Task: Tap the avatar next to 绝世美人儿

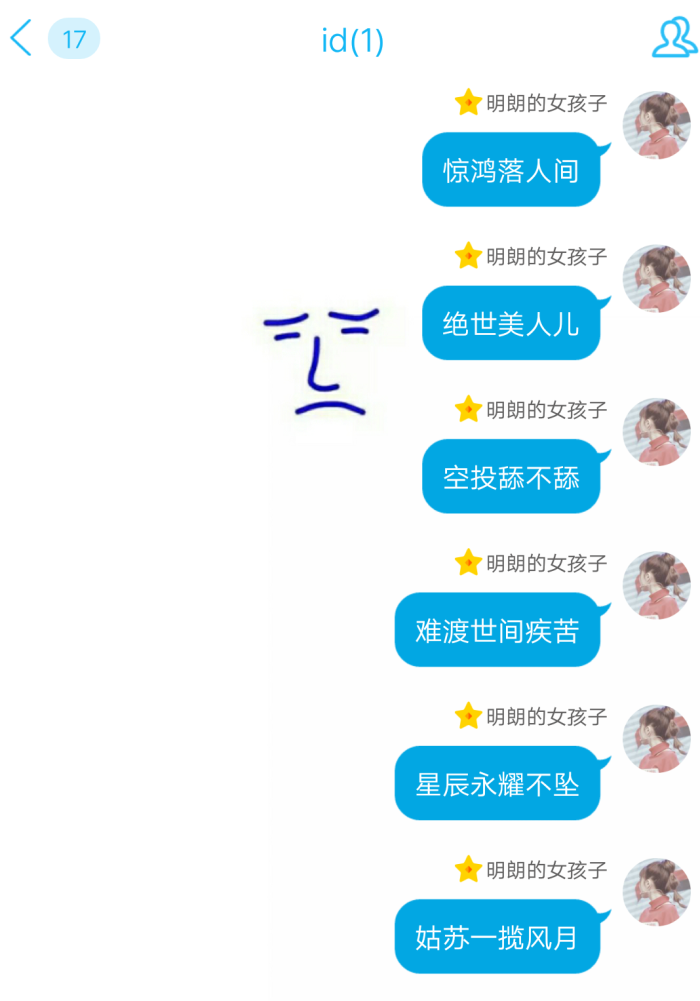Action: pyautogui.click(x=656, y=278)
